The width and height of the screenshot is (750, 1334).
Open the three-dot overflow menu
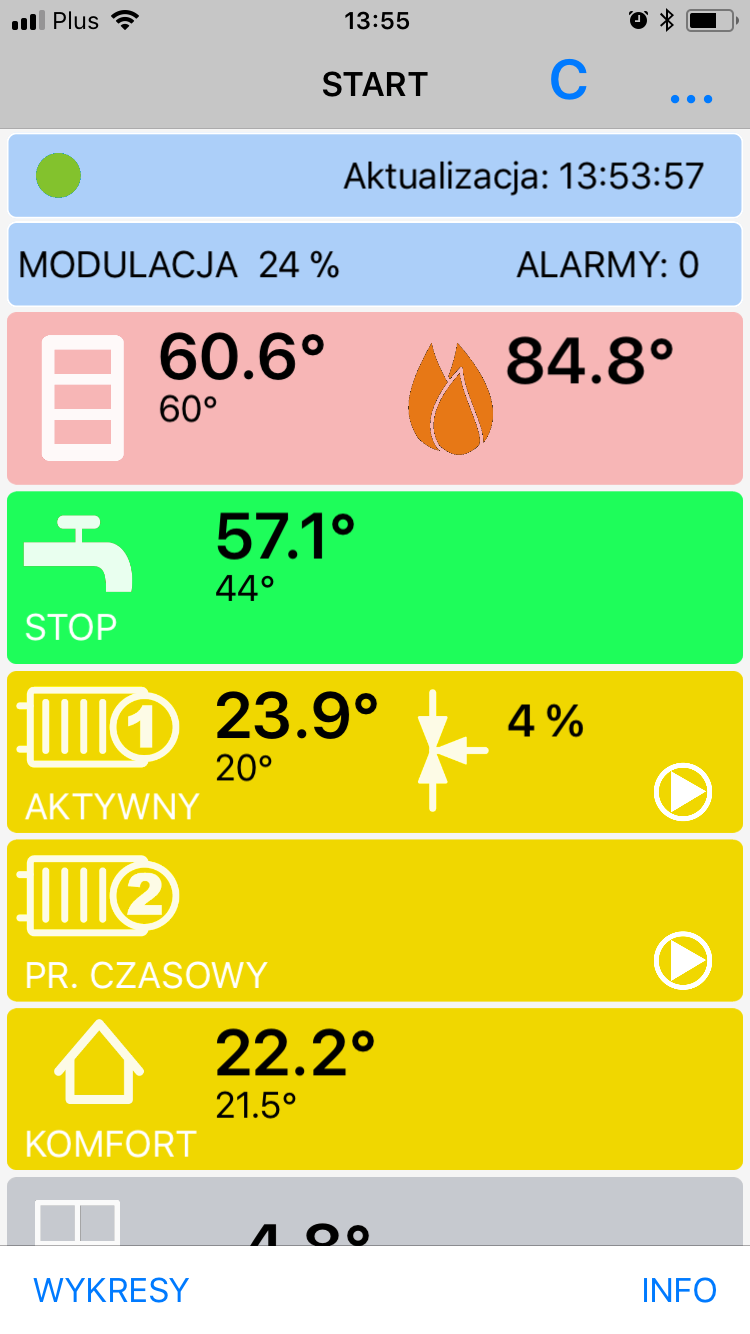pos(691,99)
